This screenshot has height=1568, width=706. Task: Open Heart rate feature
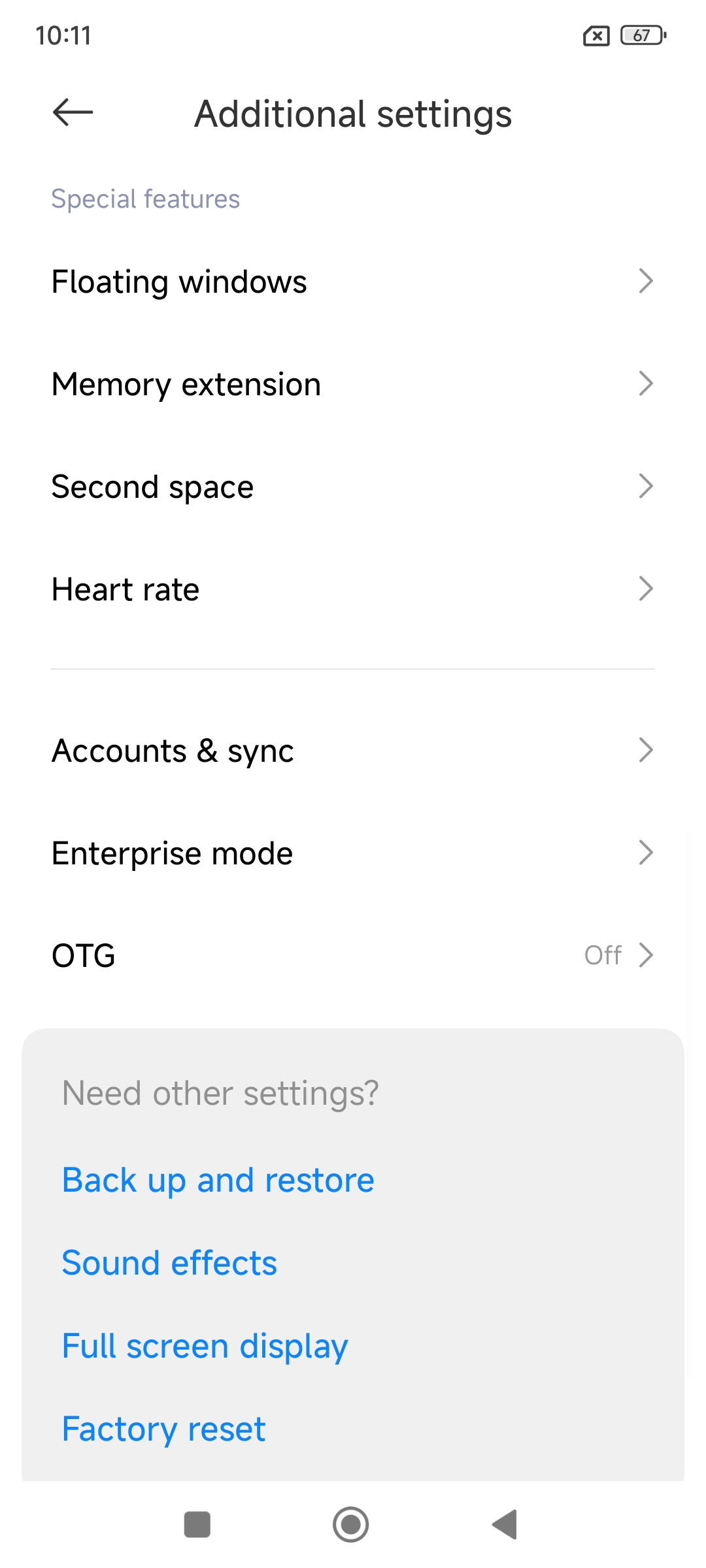353,589
